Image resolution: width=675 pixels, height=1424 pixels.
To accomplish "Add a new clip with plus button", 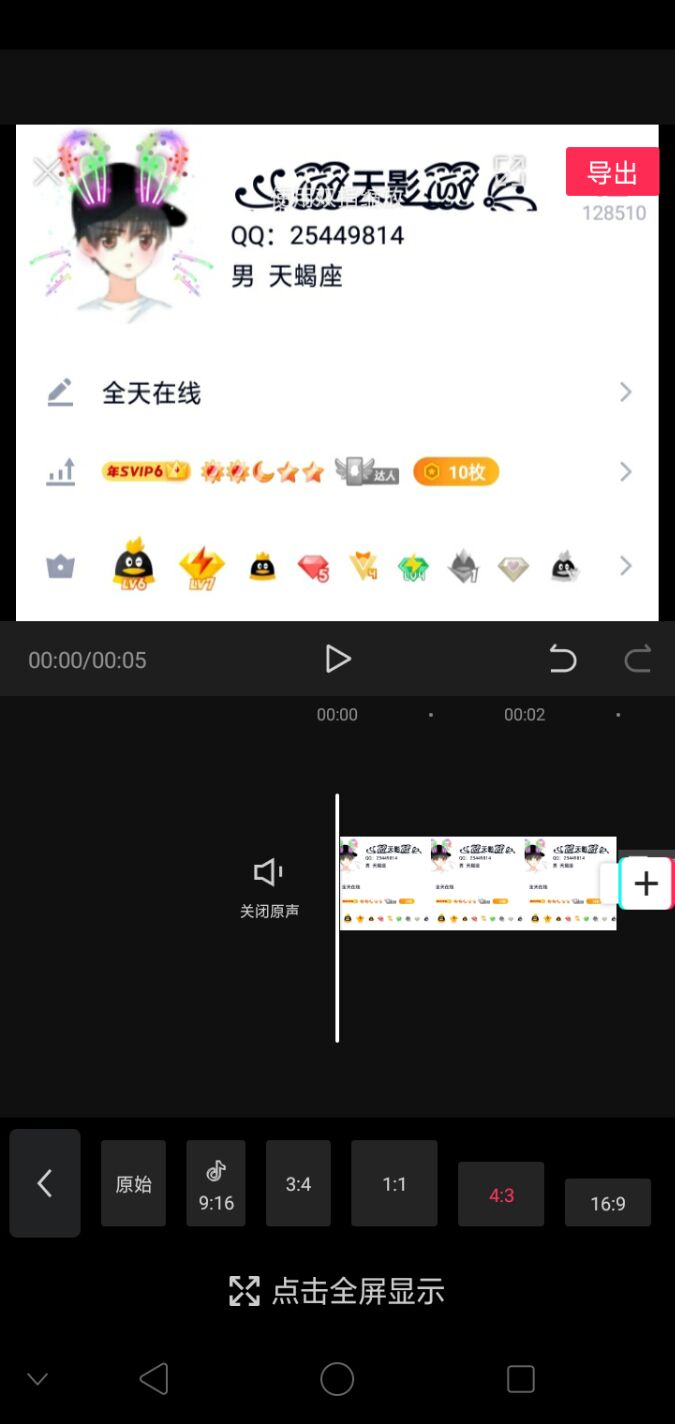I will 646,883.
